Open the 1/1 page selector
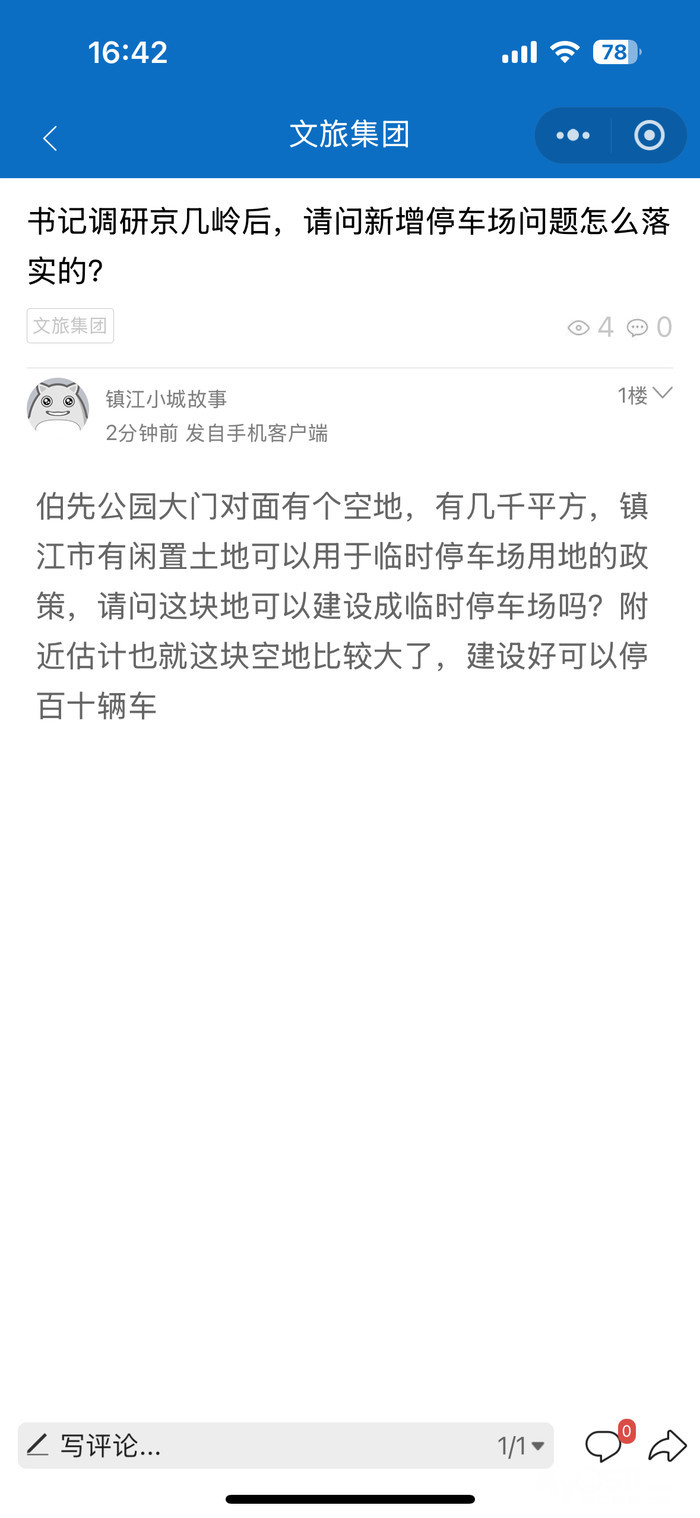The height and width of the screenshot is (1518, 700). [x=521, y=1446]
